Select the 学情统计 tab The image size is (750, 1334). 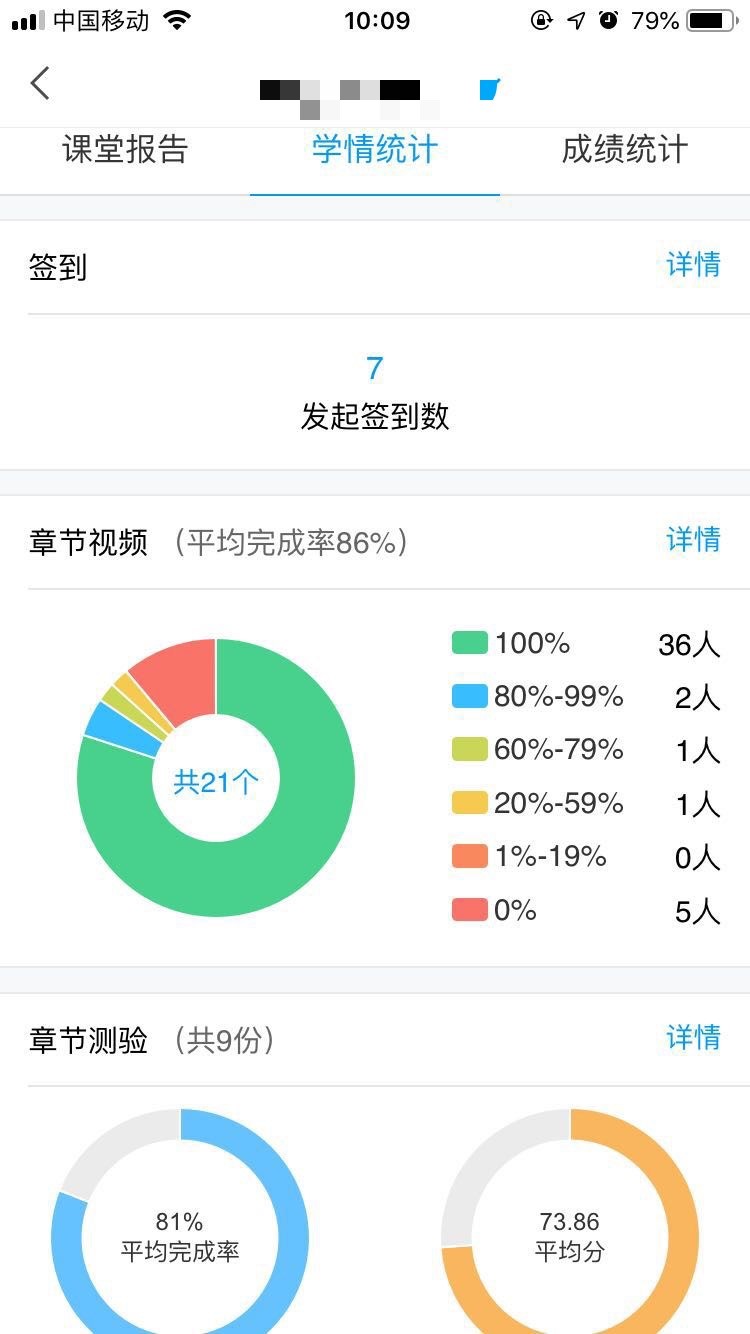[x=375, y=150]
